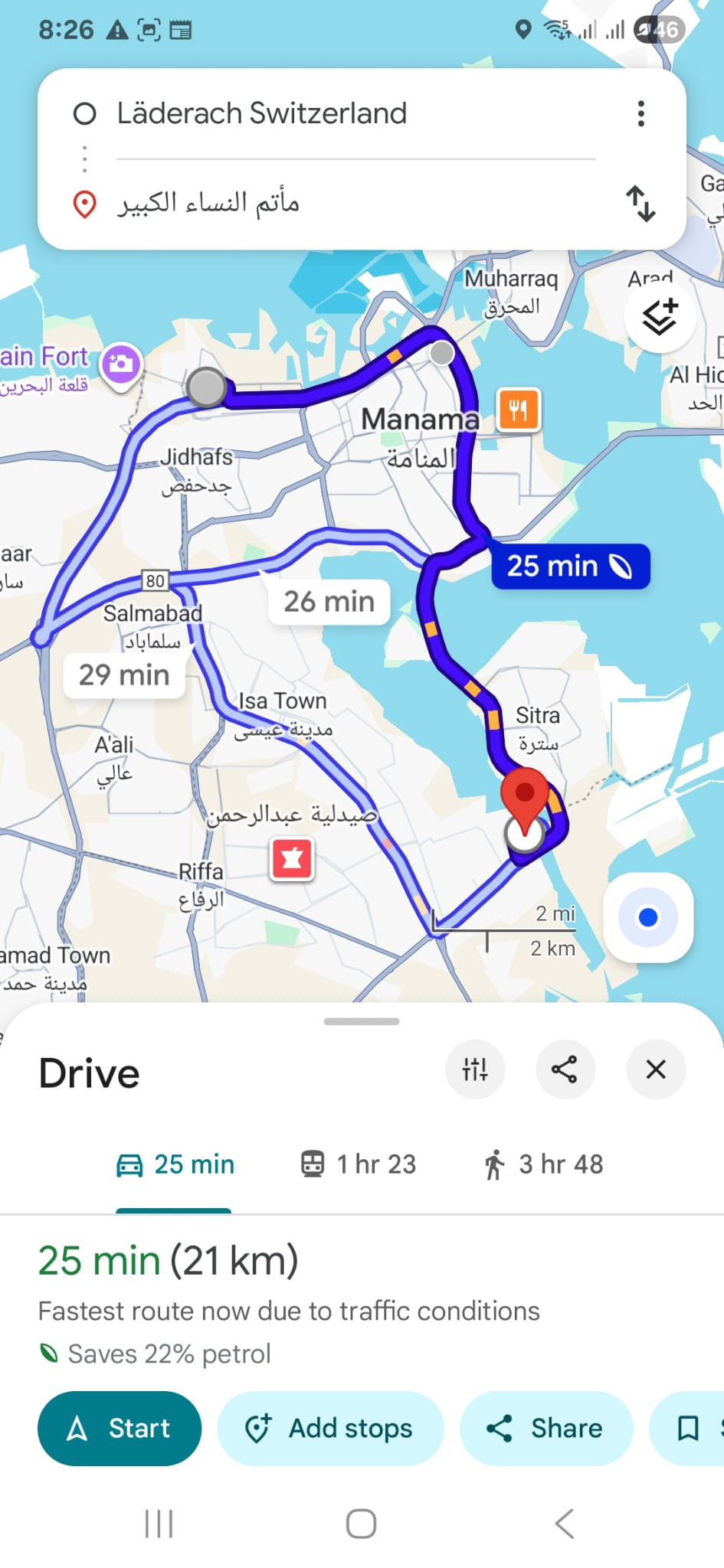Image resolution: width=724 pixels, height=1568 pixels.
Task: Select the 25 min eco route label
Action: pos(570,567)
